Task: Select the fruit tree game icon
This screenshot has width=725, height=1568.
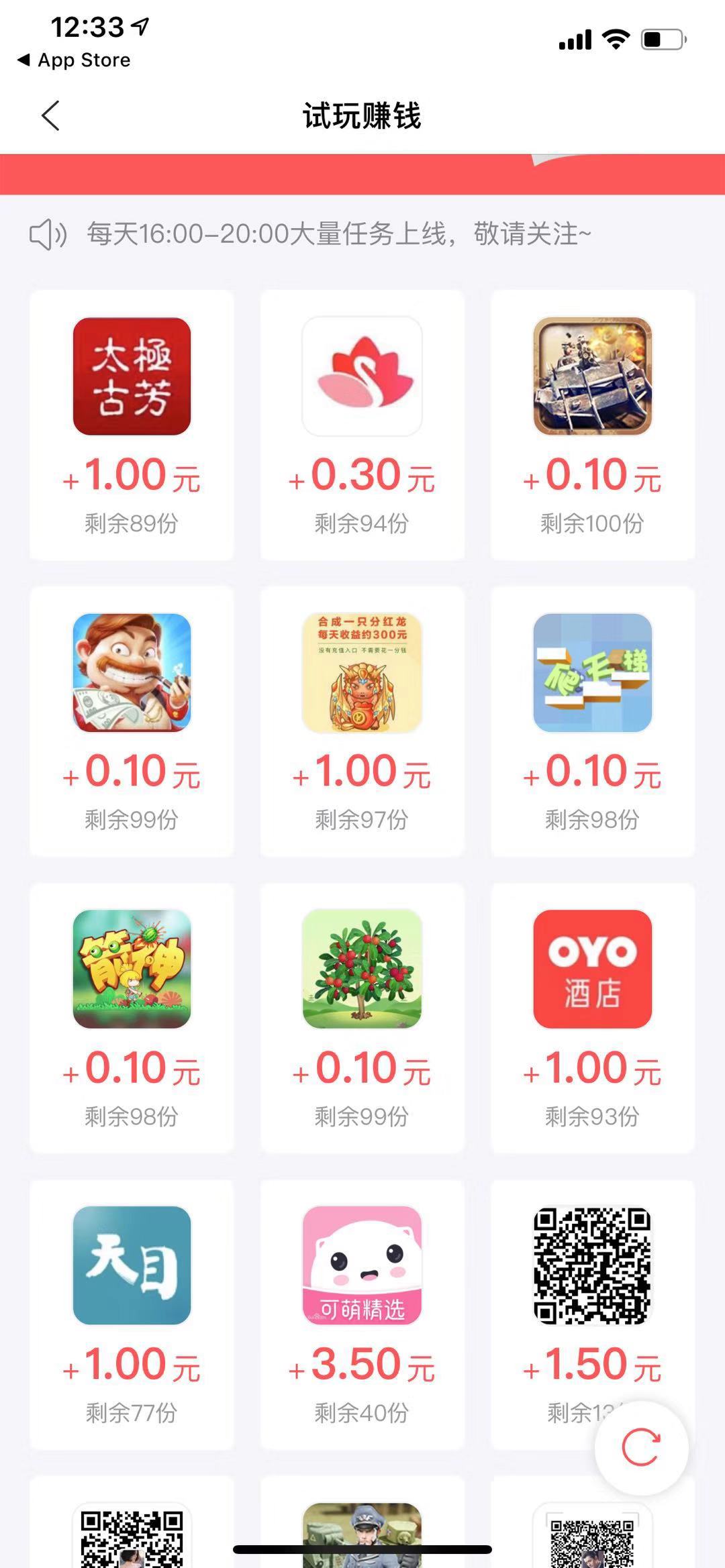Action: point(362,968)
